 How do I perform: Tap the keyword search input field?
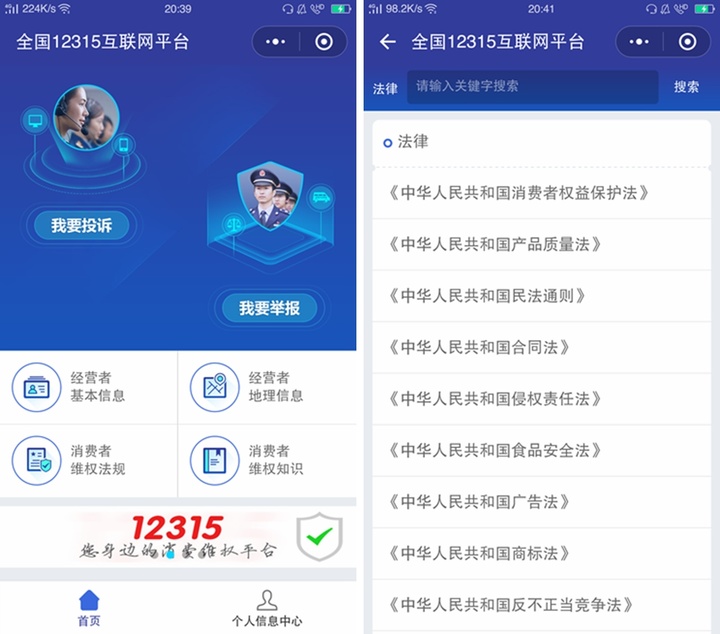tap(531, 87)
